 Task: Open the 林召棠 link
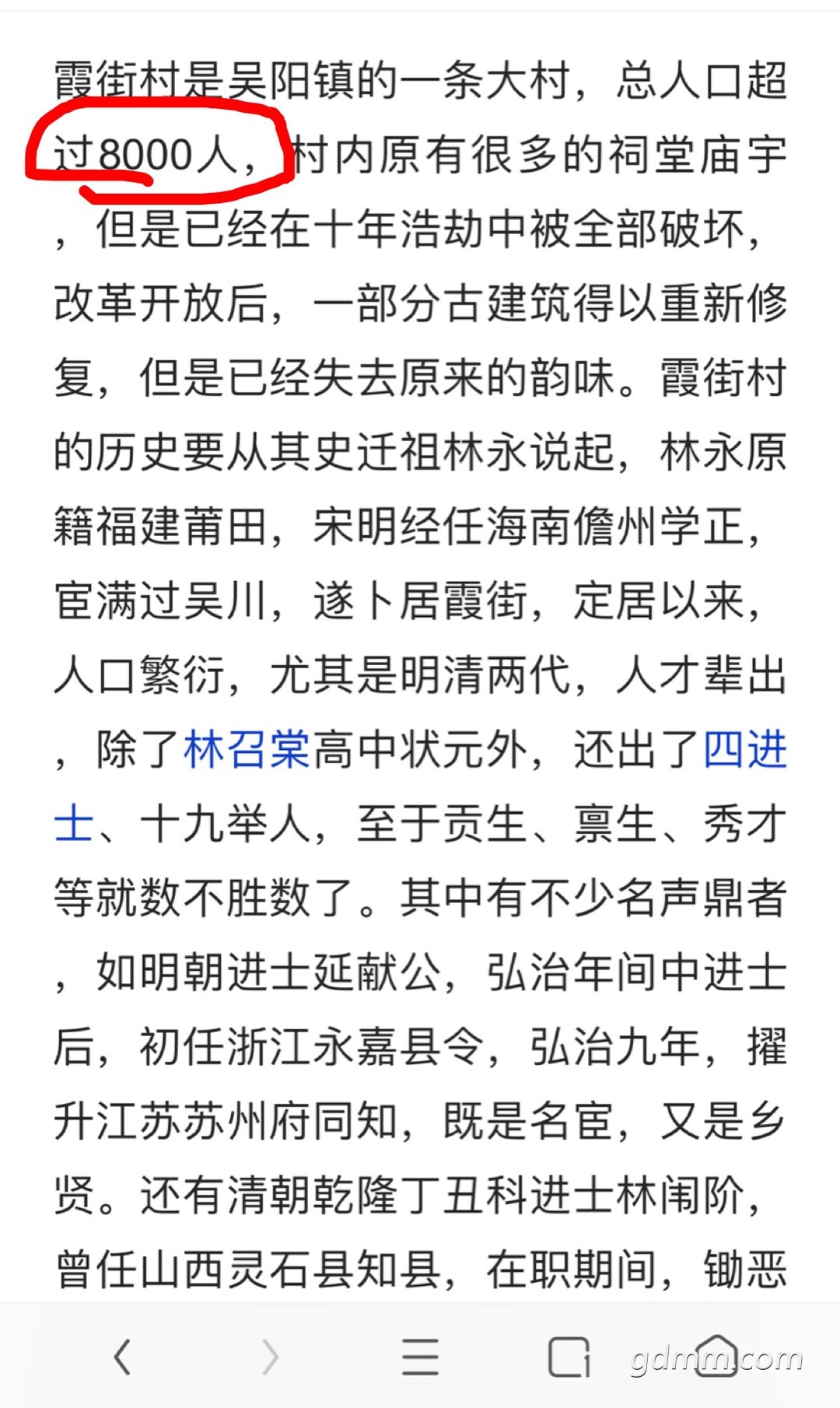pyautogui.click(x=247, y=751)
